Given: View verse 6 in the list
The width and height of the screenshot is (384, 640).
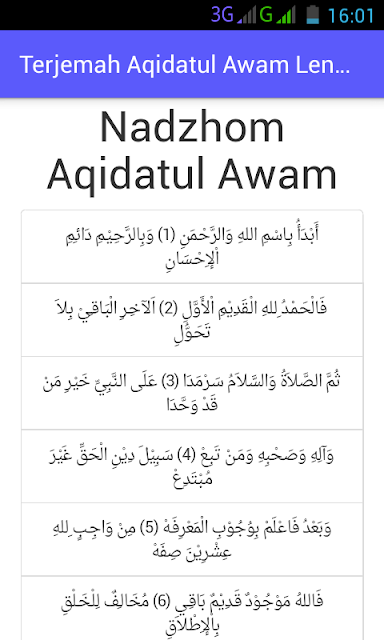Looking at the screenshot, I should click(192, 608).
